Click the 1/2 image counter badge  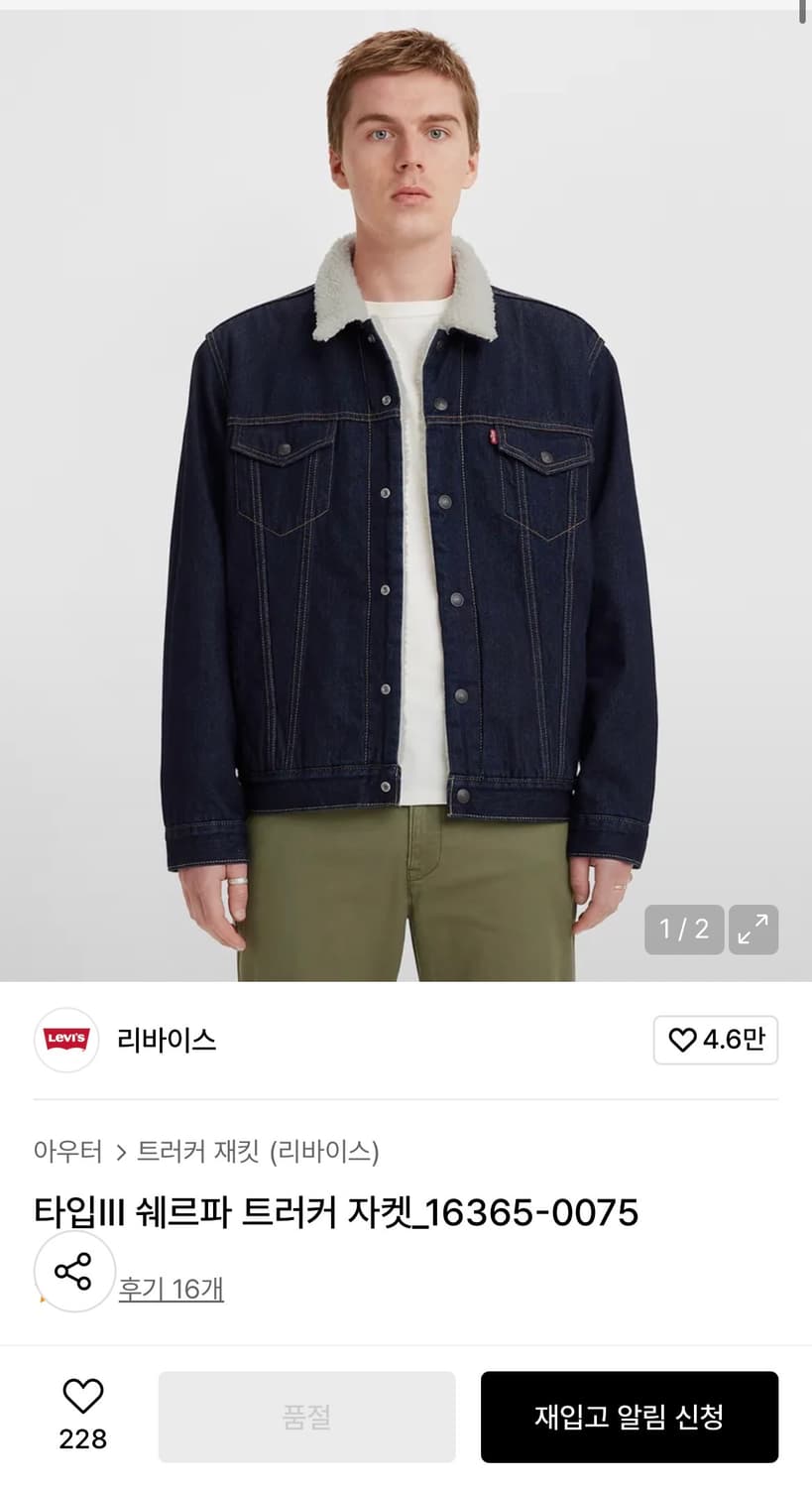click(x=682, y=930)
